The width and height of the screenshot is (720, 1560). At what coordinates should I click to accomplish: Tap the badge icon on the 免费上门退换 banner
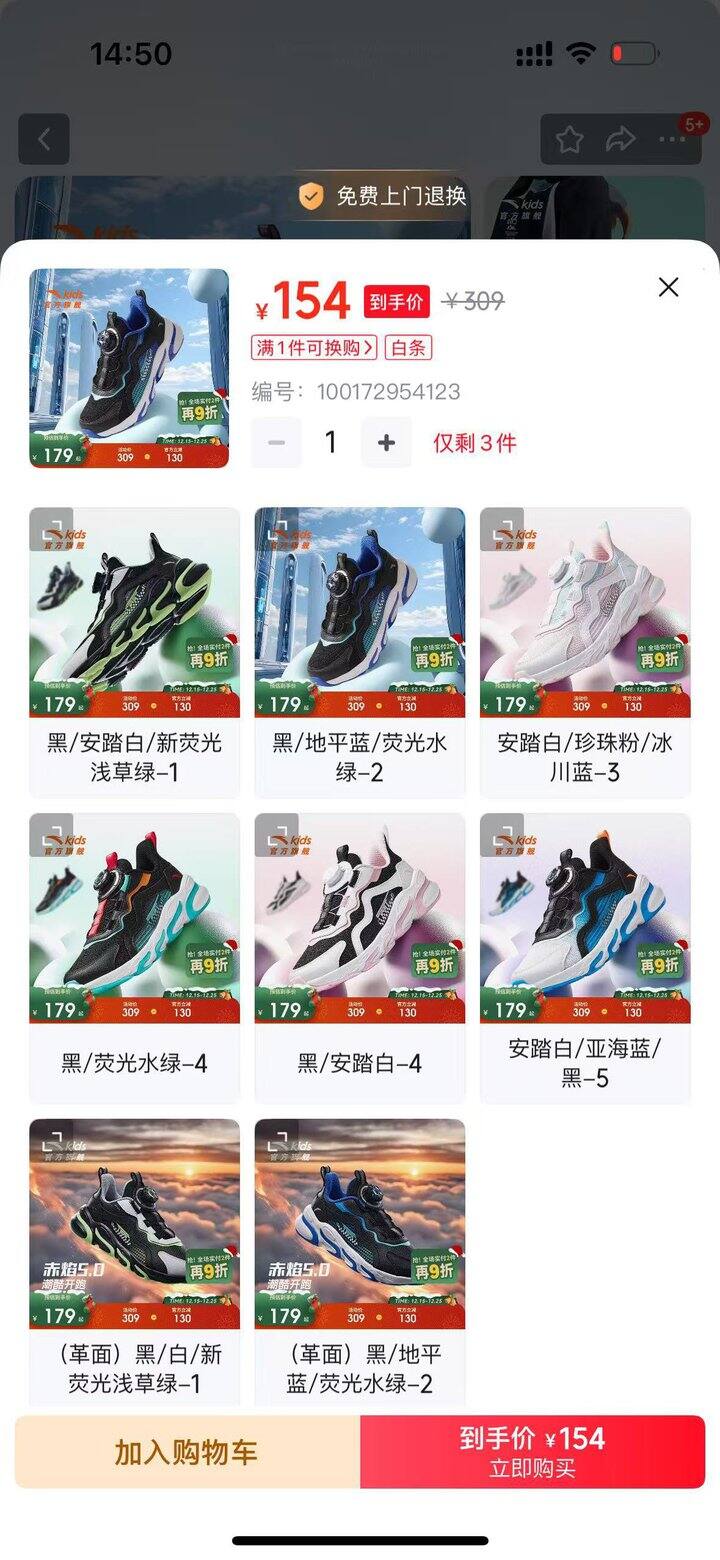[311, 198]
